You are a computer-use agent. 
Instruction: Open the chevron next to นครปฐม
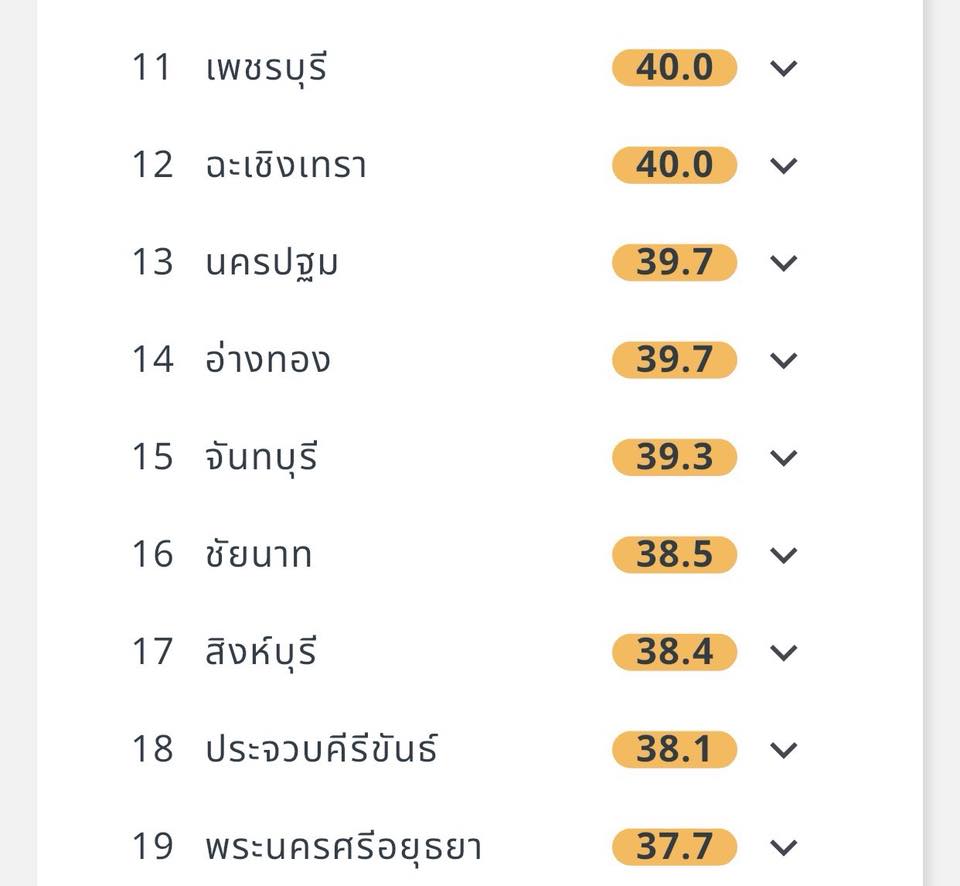tap(784, 263)
